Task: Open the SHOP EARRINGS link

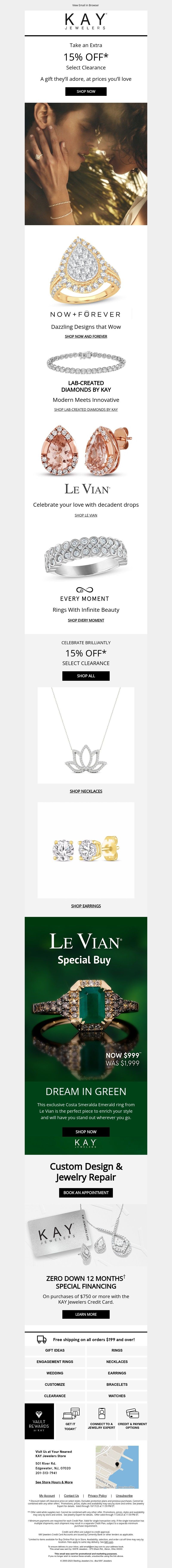Action: coord(86,906)
